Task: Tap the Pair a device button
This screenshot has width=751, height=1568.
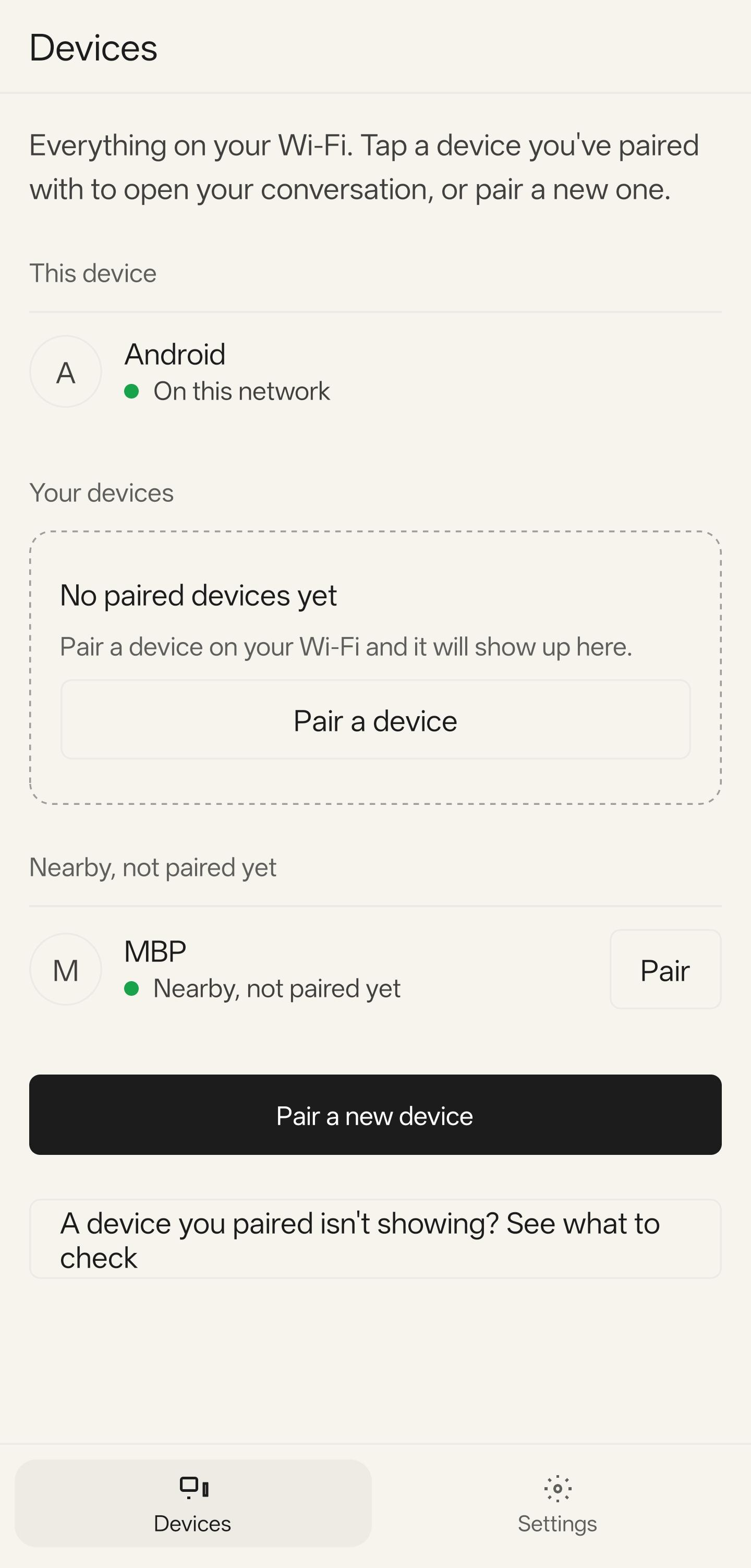Action: 375,719
